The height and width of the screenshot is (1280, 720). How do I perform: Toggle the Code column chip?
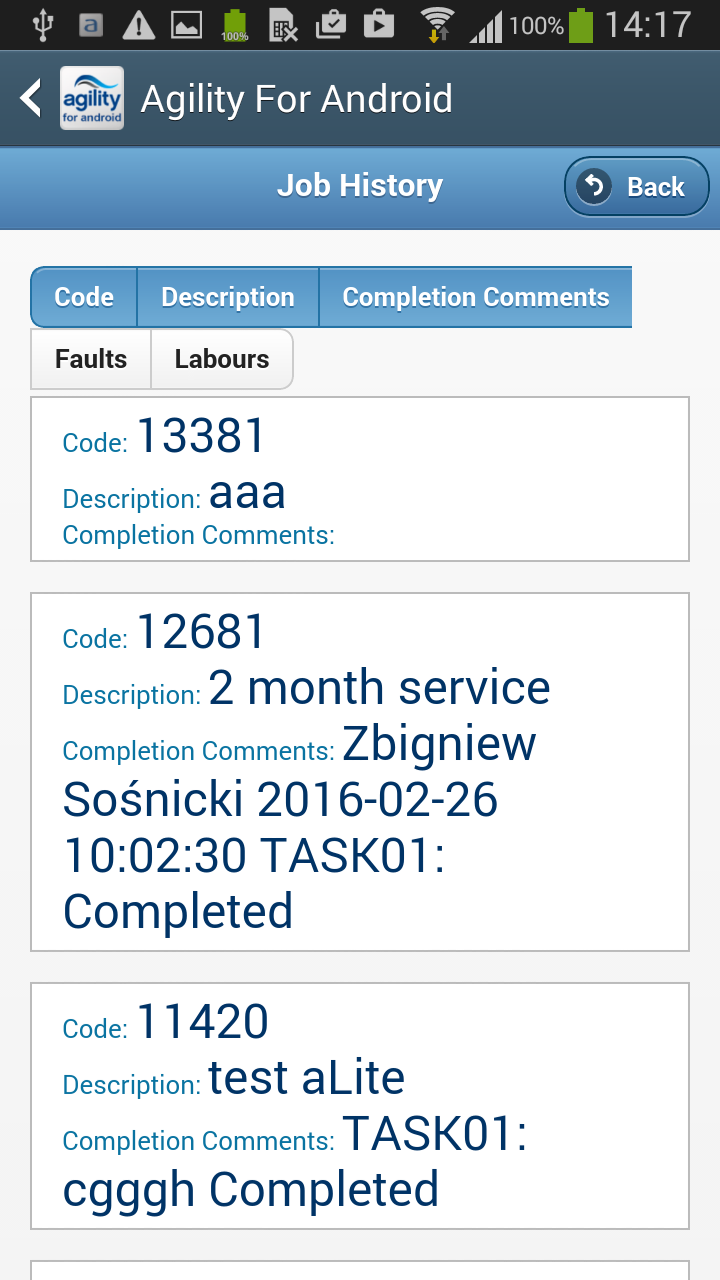(x=84, y=297)
